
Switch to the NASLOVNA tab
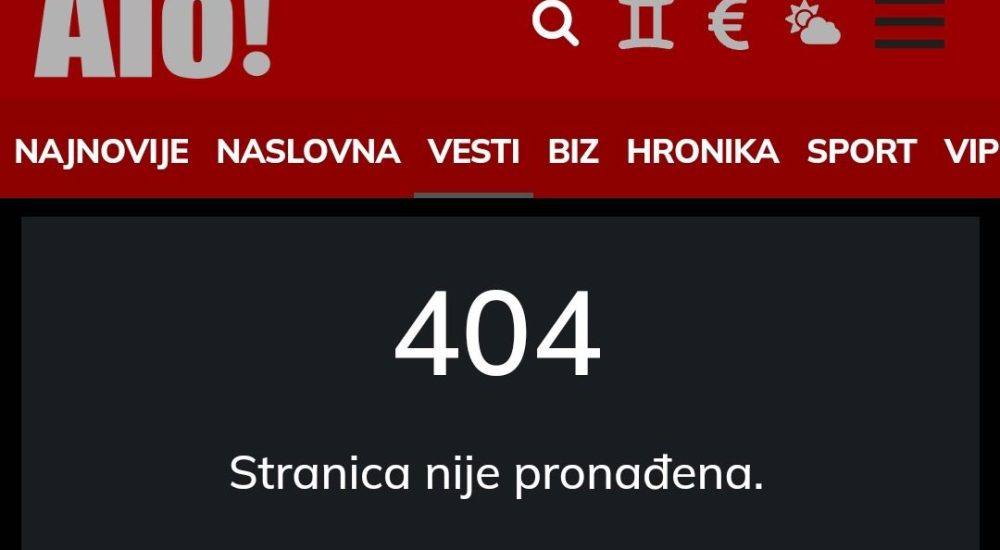[x=308, y=152]
